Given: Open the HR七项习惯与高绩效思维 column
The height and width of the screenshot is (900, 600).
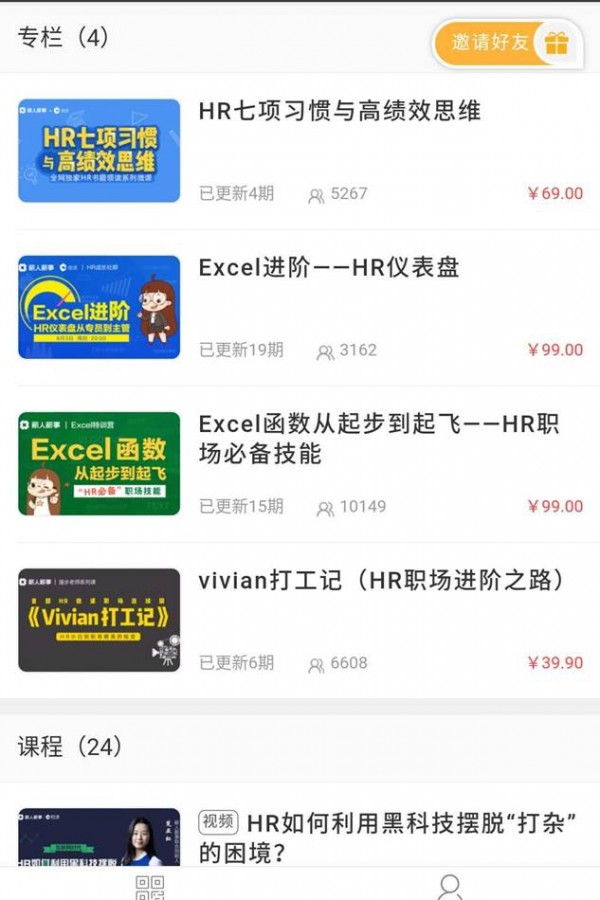Looking at the screenshot, I should (x=339, y=111).
